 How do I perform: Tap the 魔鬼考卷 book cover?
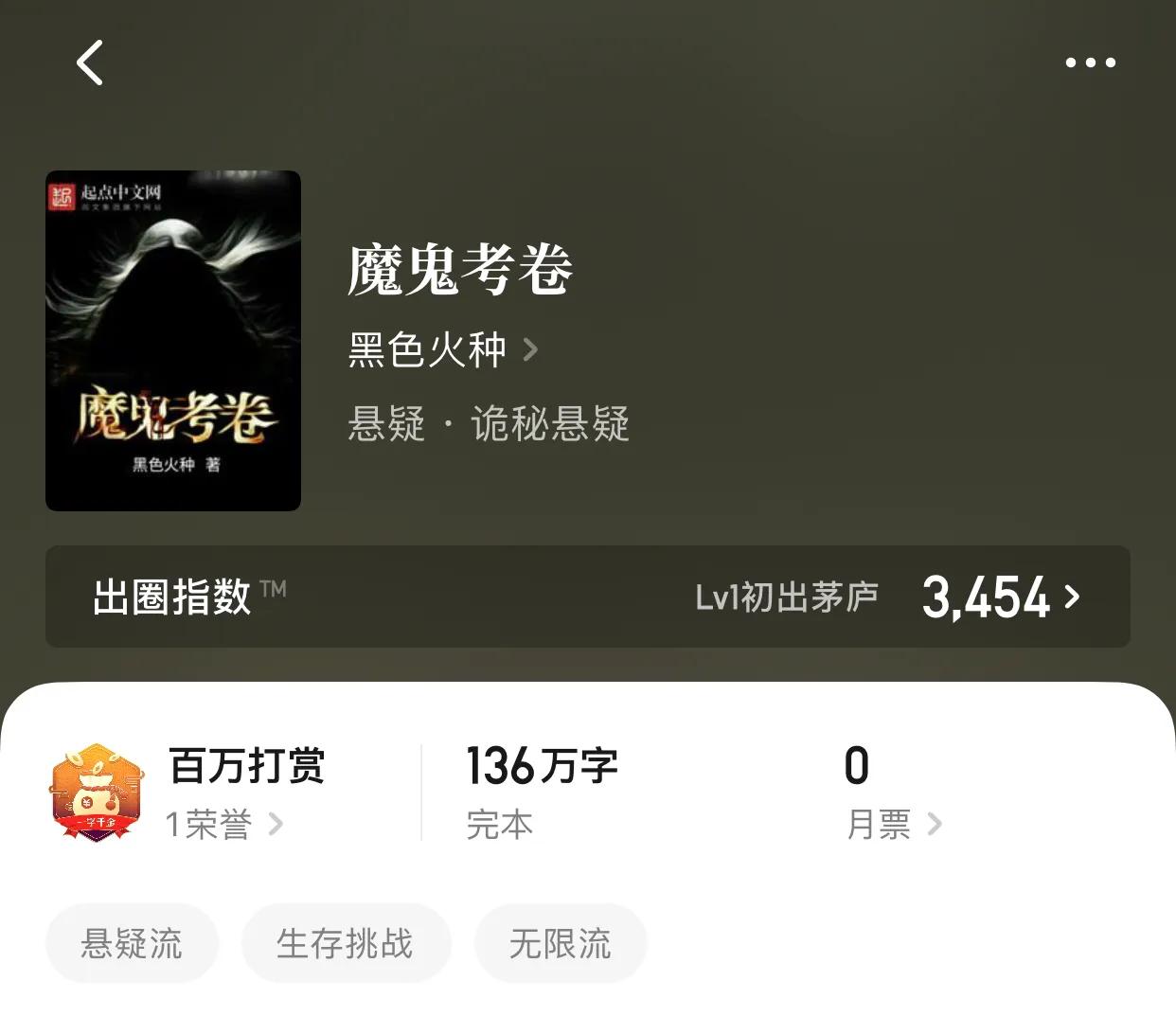pos(173,341)
